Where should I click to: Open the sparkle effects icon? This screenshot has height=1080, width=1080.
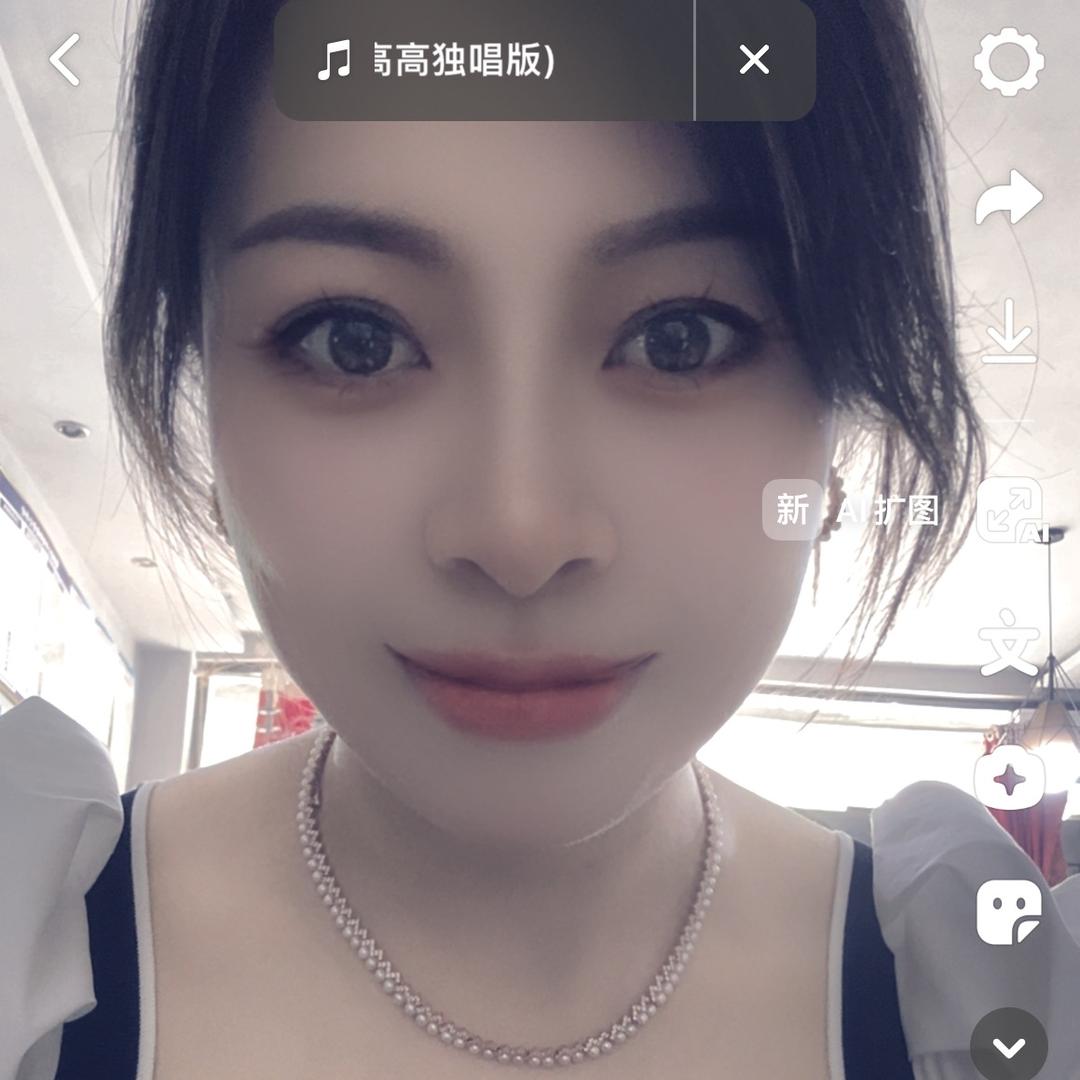point(1009,778)
